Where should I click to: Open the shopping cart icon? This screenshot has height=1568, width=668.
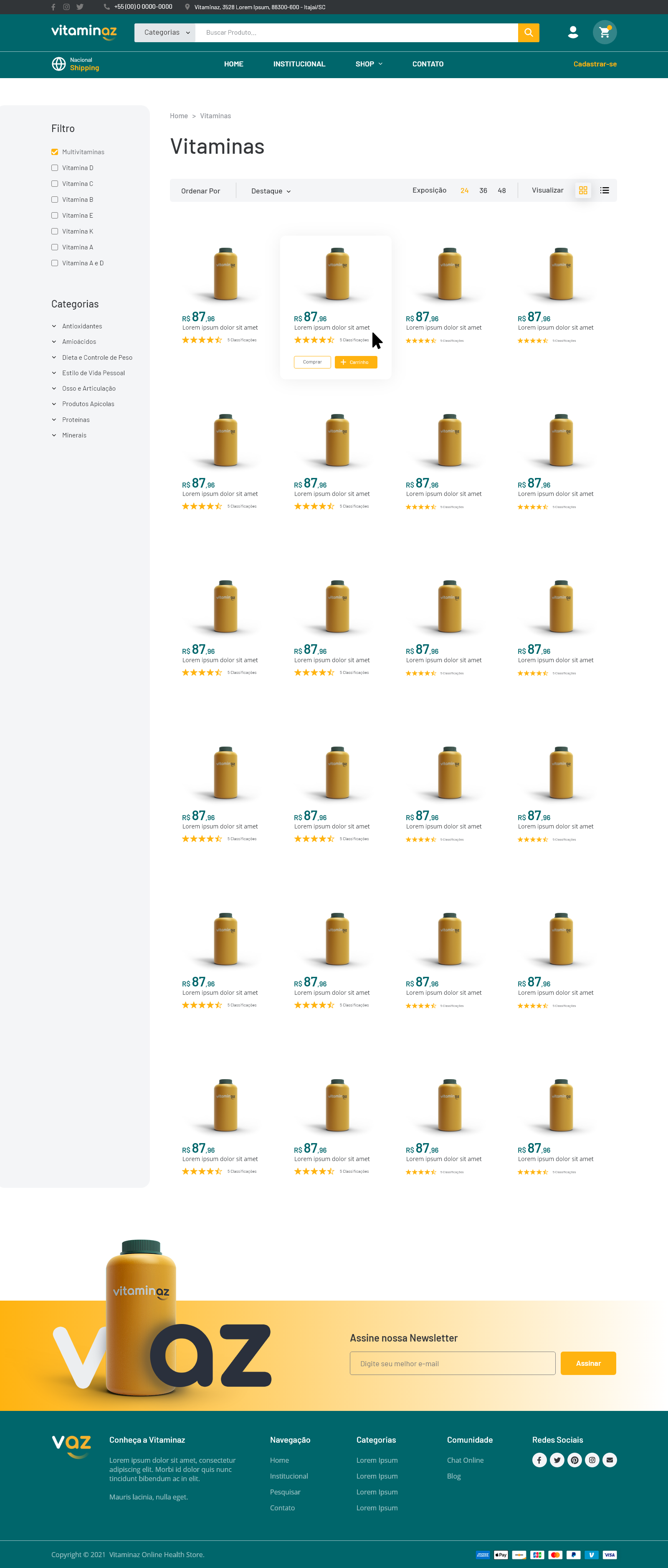604,32
